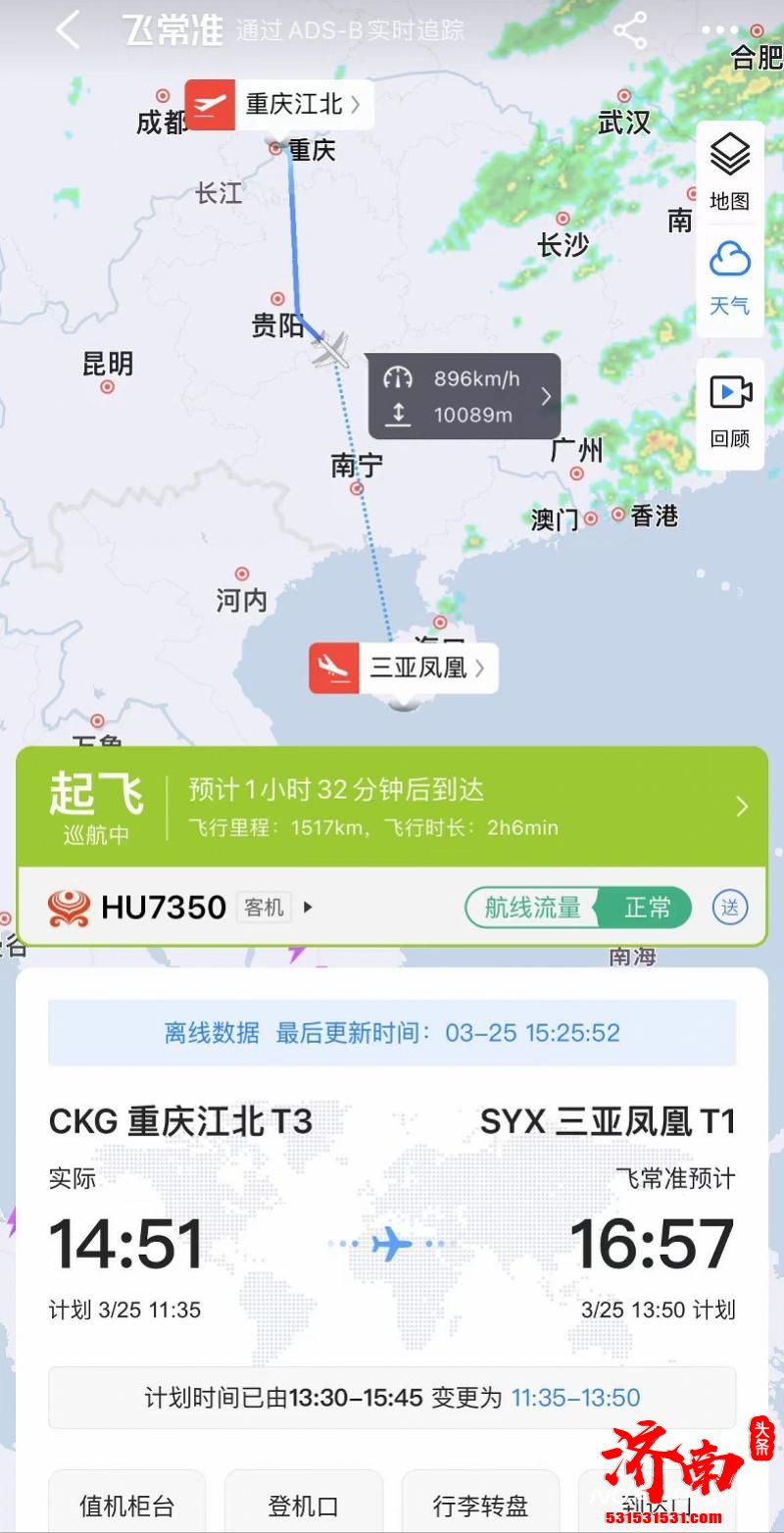Tap the 回顾 flight replay icon
The image size is (784, 1533).
(729, 410)
